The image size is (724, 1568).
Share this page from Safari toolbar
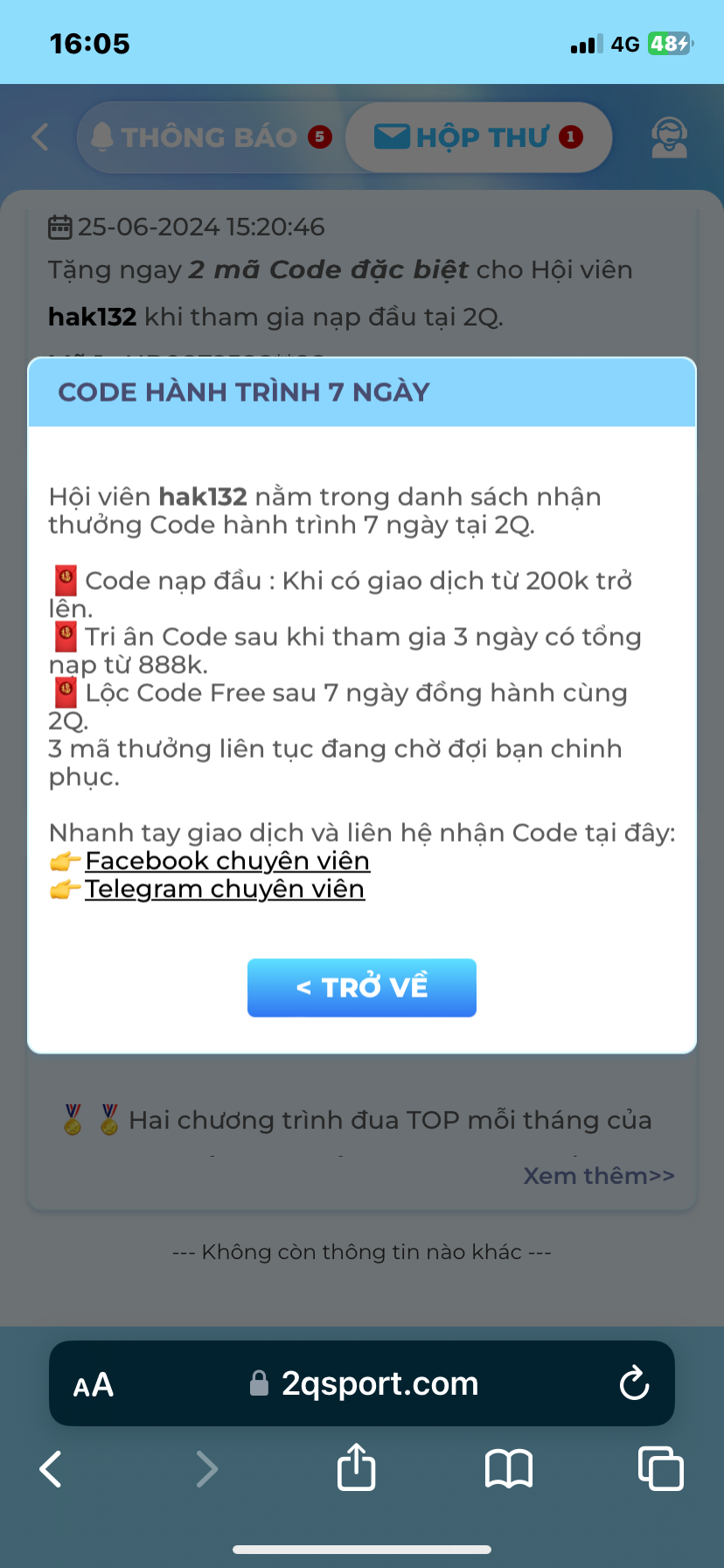coord(356,1467)
